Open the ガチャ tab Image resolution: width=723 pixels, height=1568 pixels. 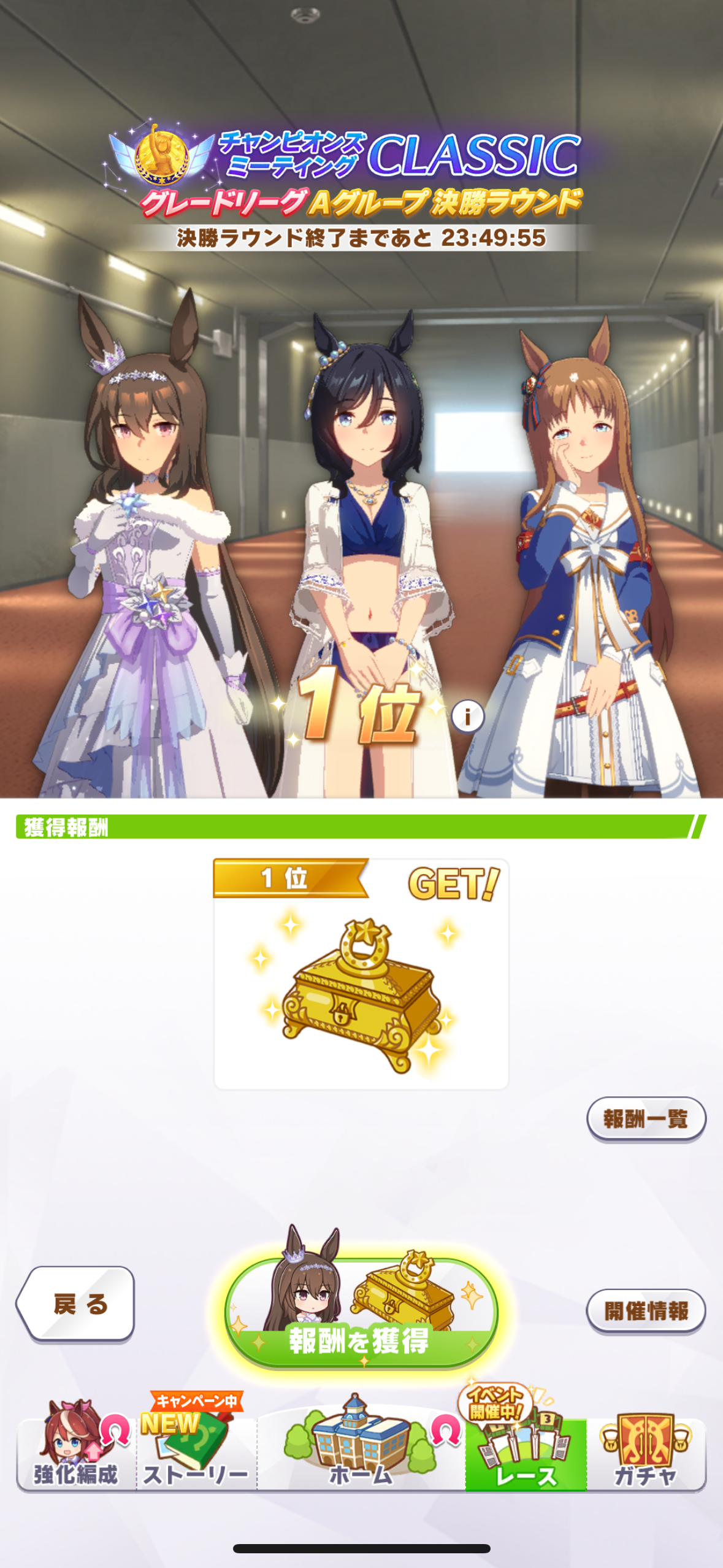pos(646,1448)
